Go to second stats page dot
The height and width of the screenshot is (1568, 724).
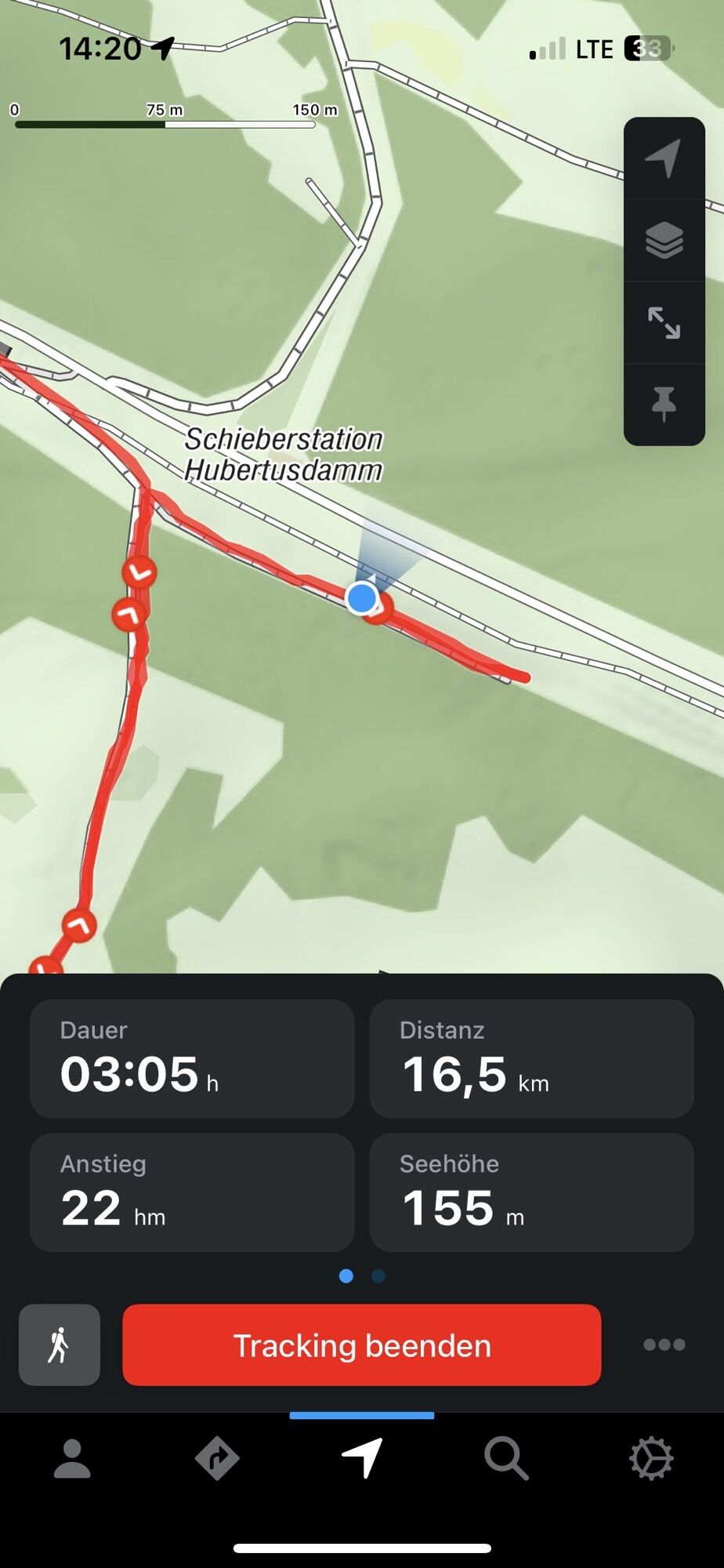click(378, 1276)
